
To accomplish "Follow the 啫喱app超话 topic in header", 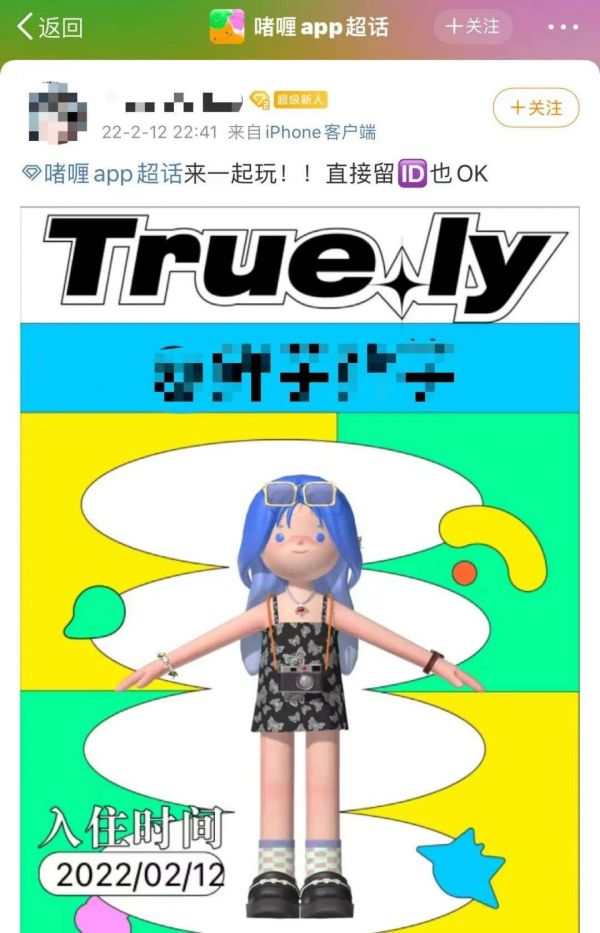I will click(472, 26).
